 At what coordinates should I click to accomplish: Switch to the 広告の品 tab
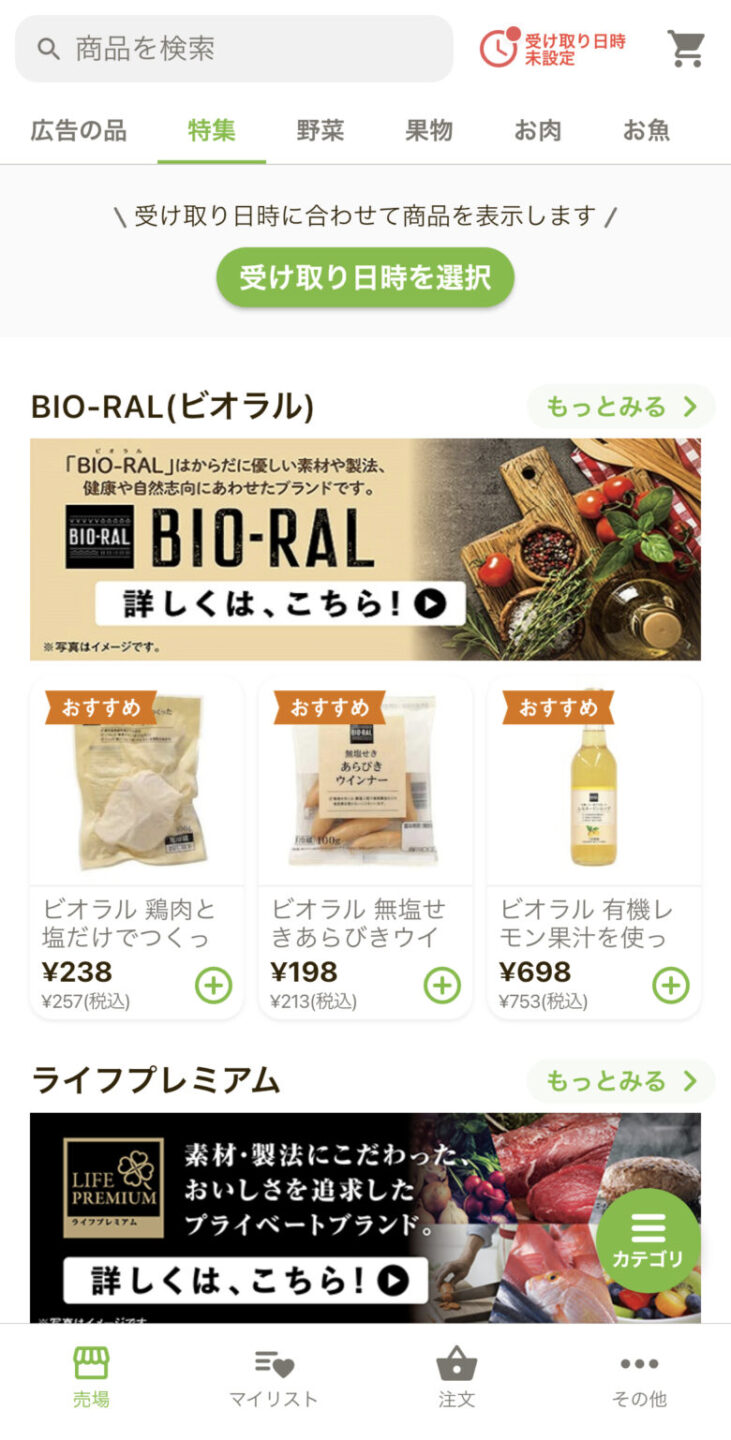[x=79, y=130]
